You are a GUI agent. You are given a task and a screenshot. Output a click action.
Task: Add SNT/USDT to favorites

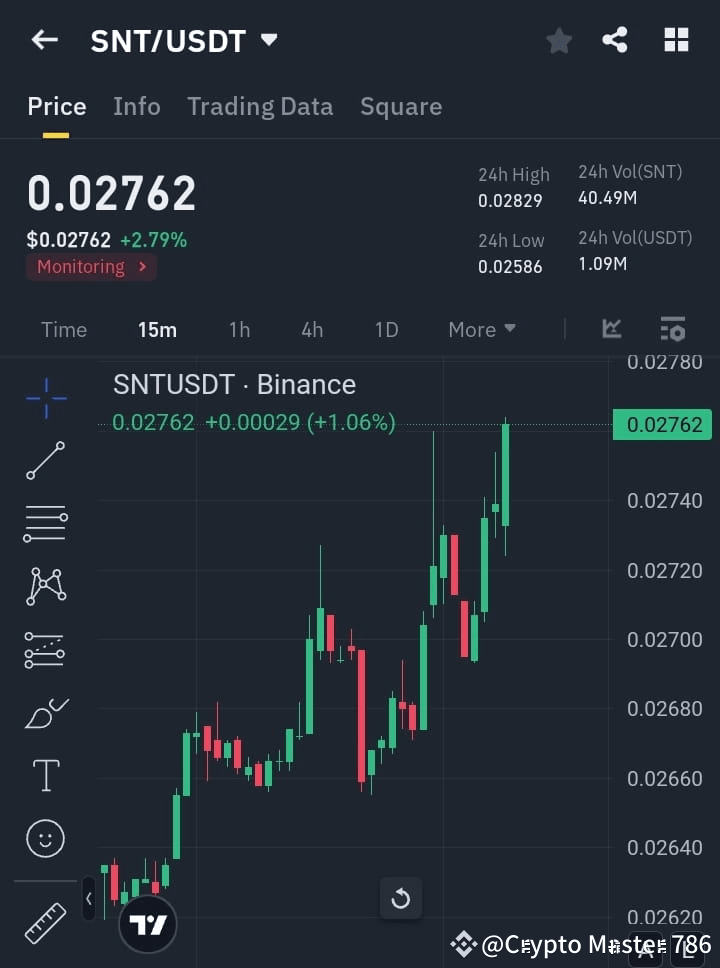559,40
